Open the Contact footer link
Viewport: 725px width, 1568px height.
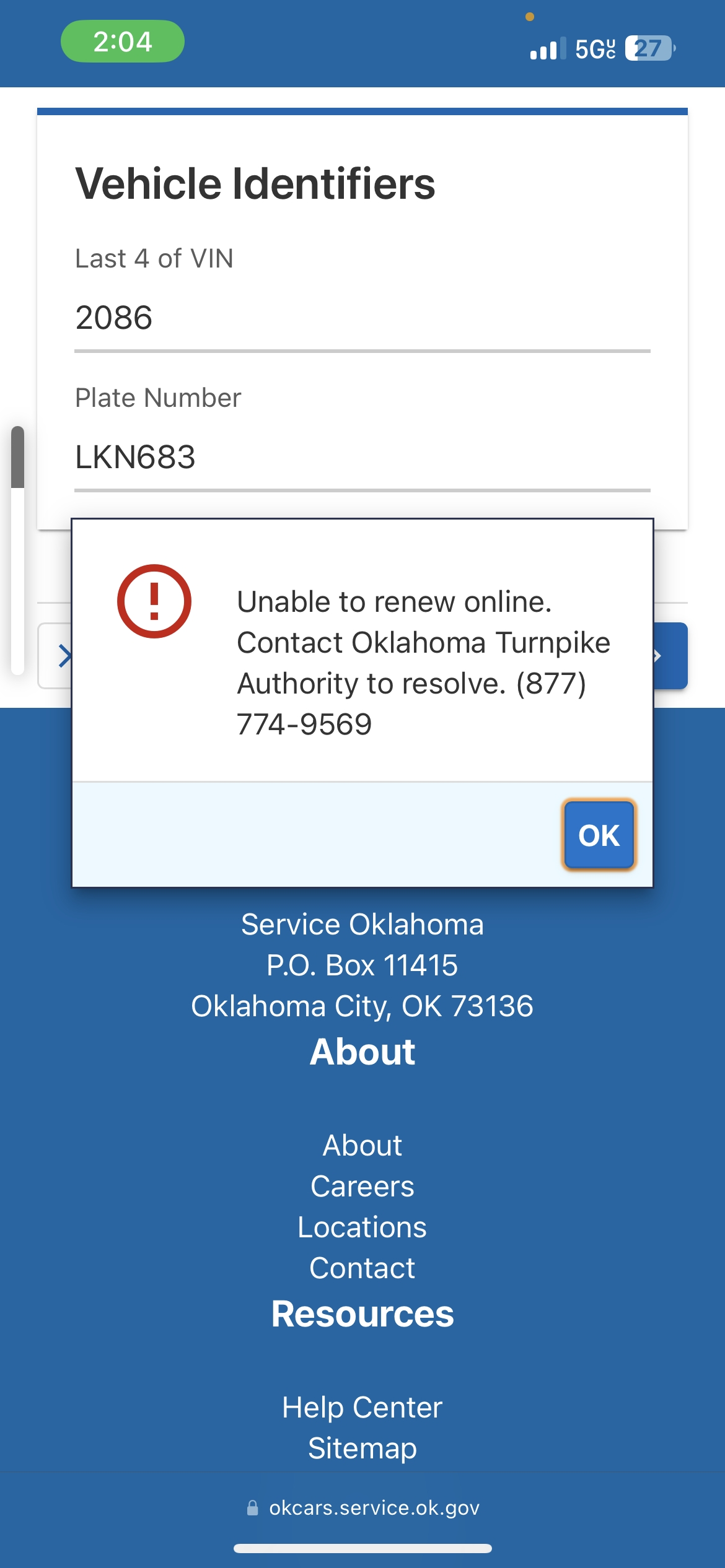(362, 1268)
